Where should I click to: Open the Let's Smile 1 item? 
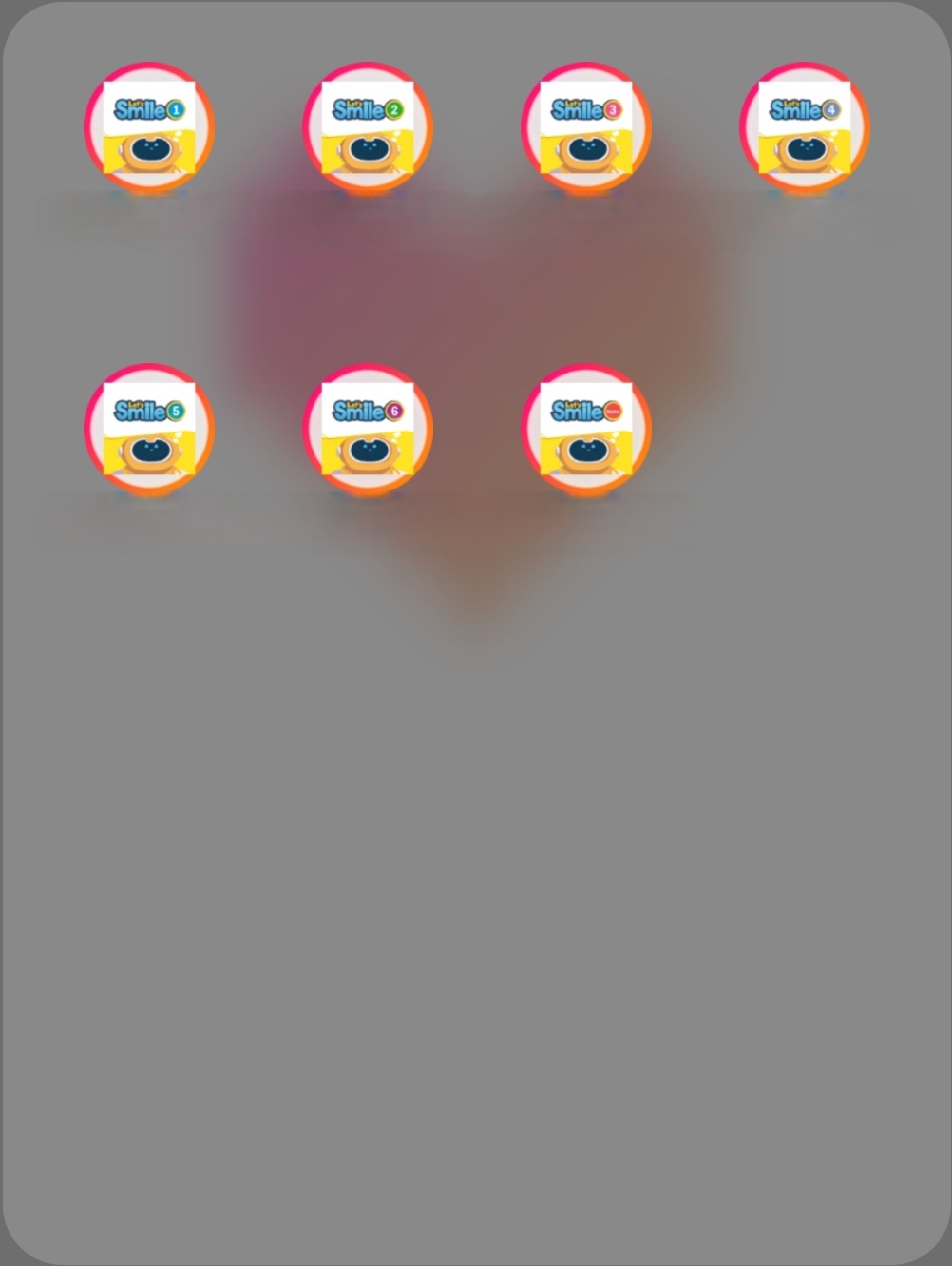pyautogui.click(x=149, y=127)
